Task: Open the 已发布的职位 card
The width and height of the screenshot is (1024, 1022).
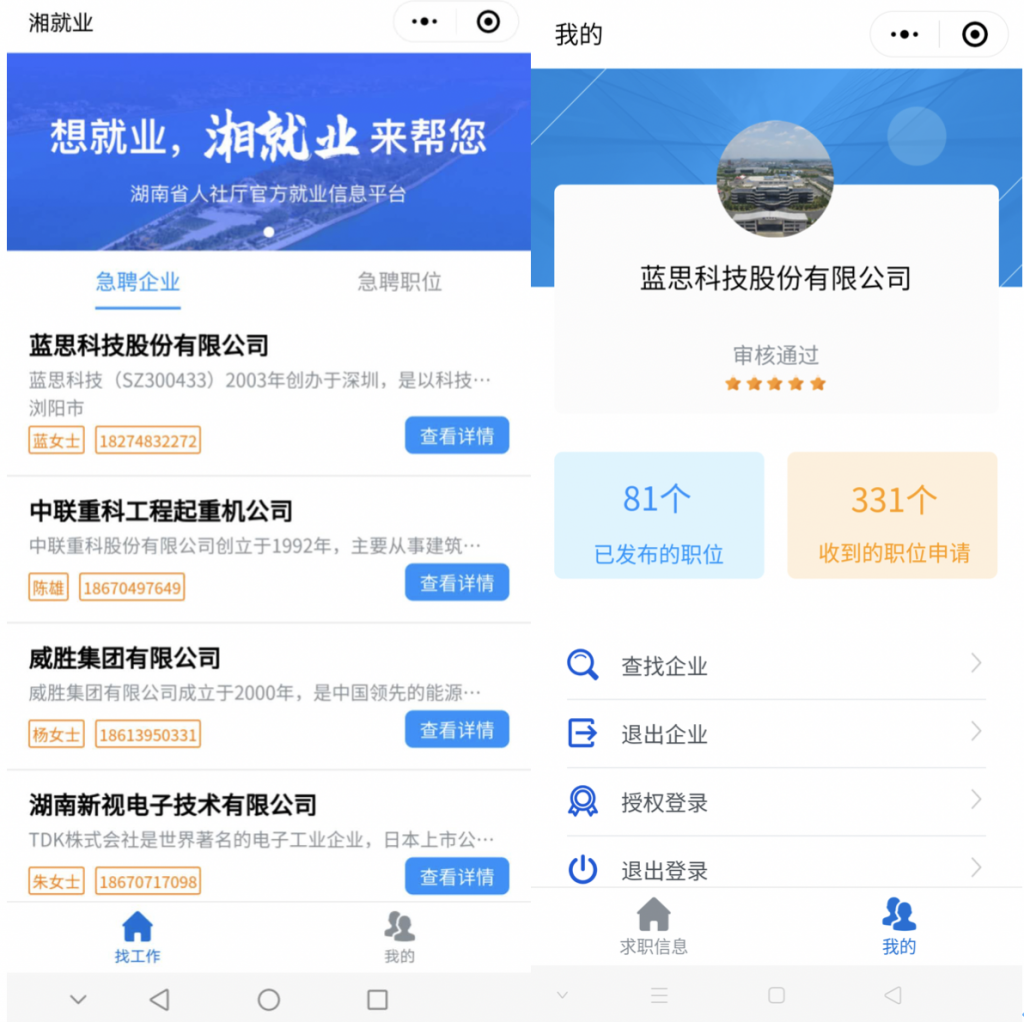Action: point(659,516)
